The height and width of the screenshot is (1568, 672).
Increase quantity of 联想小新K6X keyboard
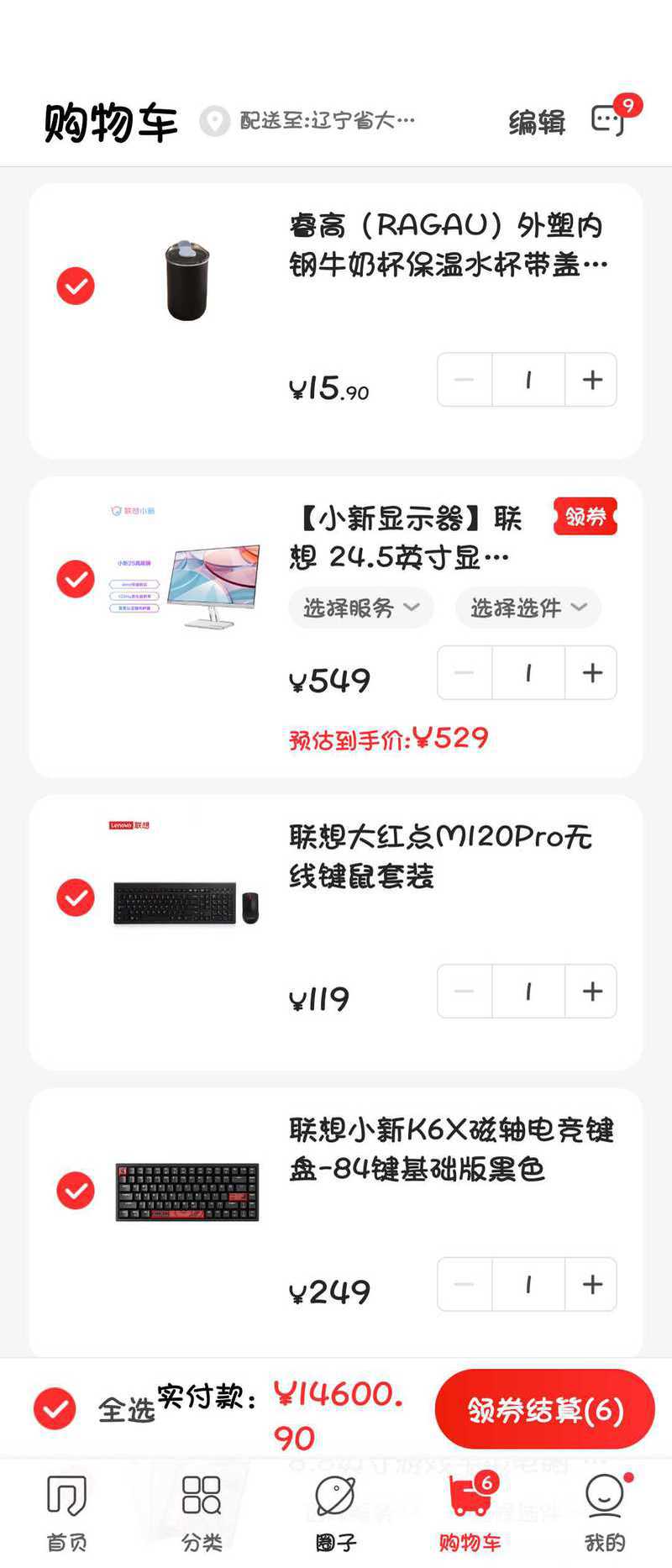(592, 1284)
